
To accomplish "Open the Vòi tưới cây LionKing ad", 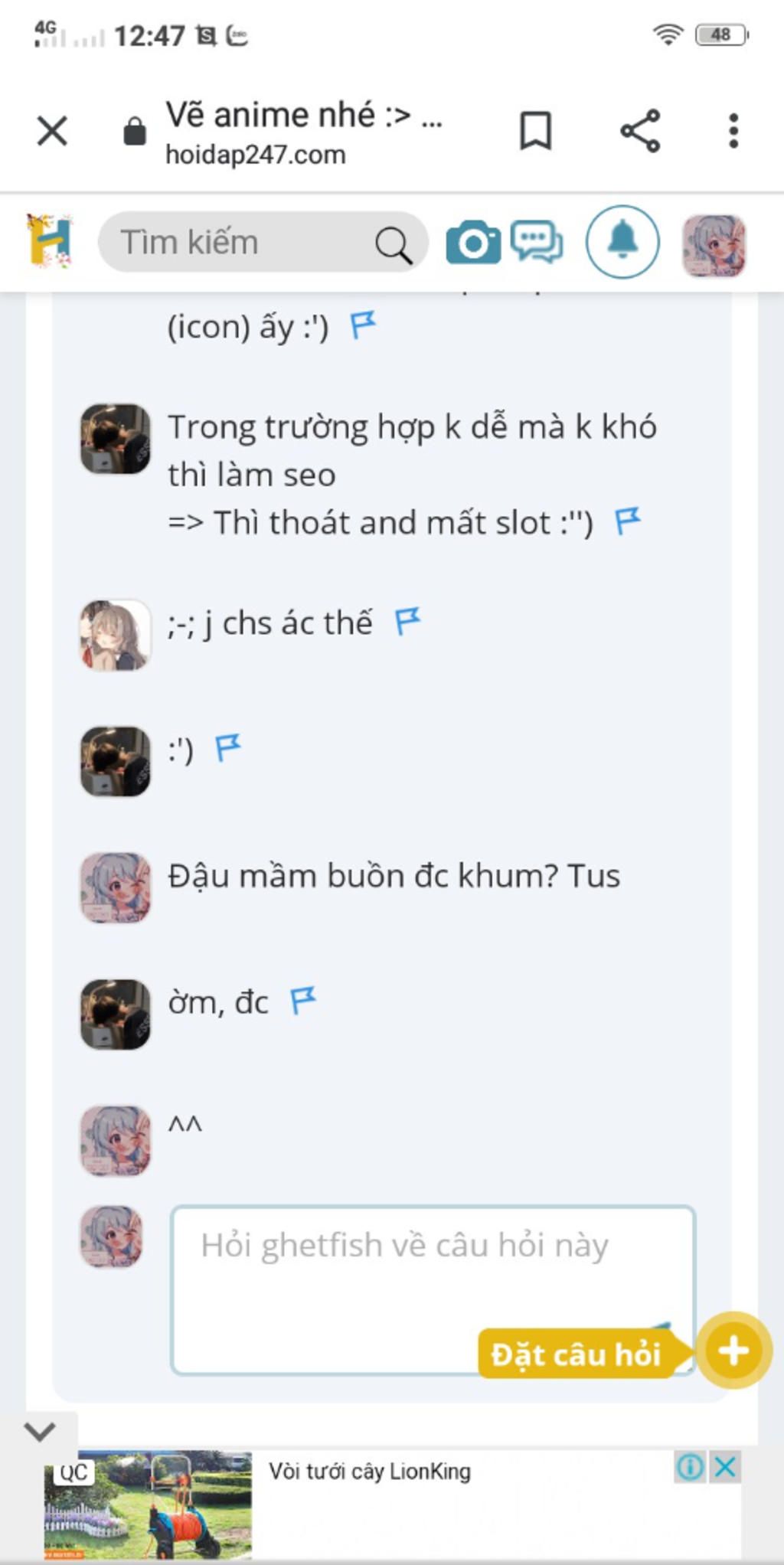I will point(369,1472).
